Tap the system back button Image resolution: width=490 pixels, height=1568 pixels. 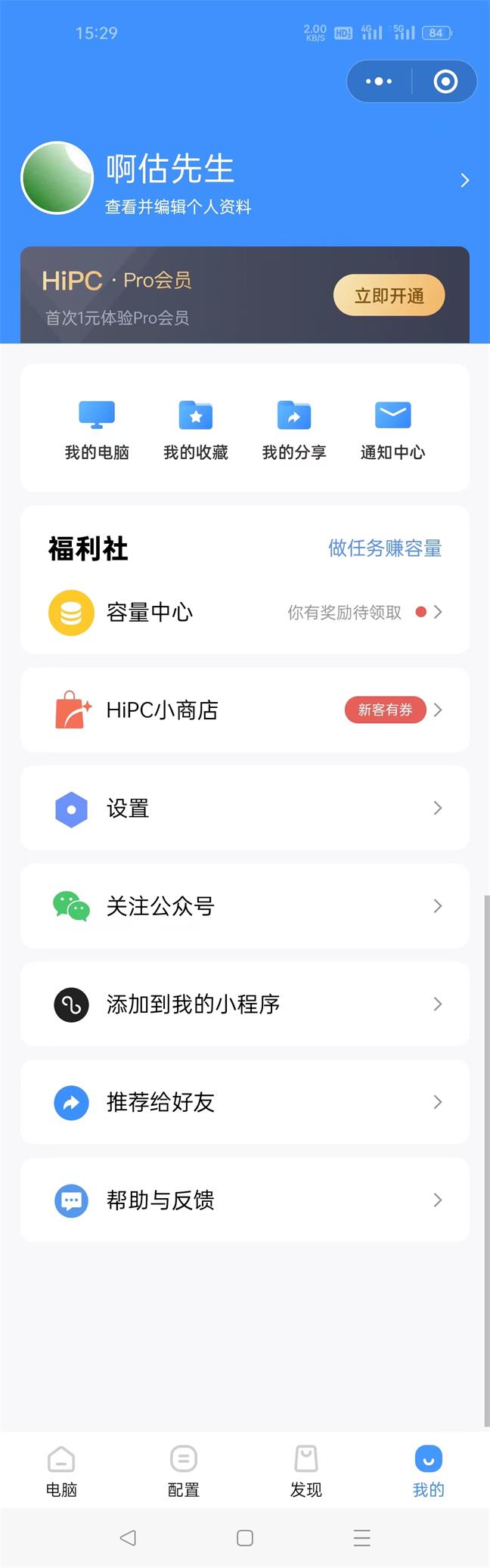click(128, 1538)
